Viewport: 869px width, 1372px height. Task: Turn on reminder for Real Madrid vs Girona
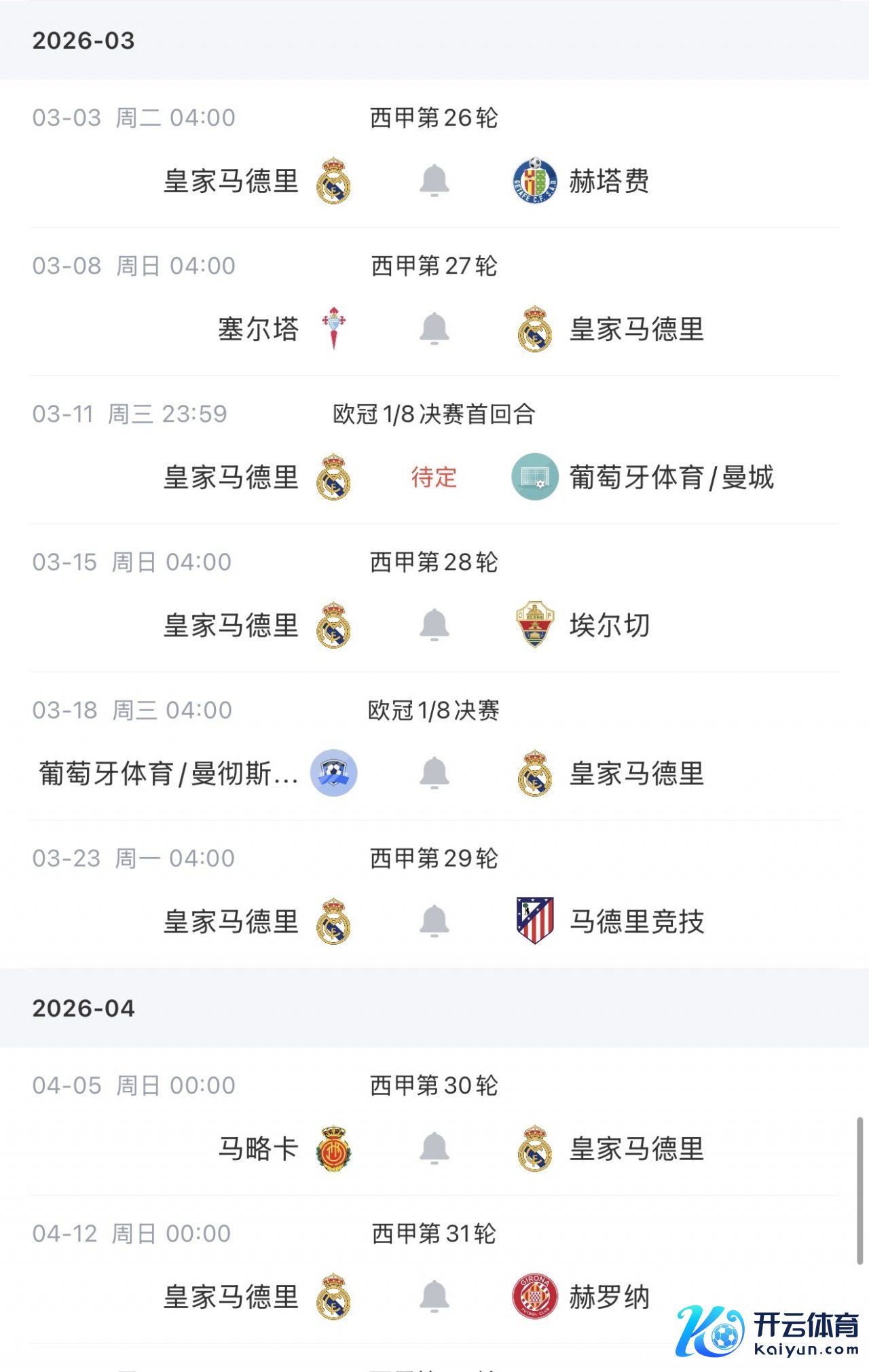[x=434, y=1297]
